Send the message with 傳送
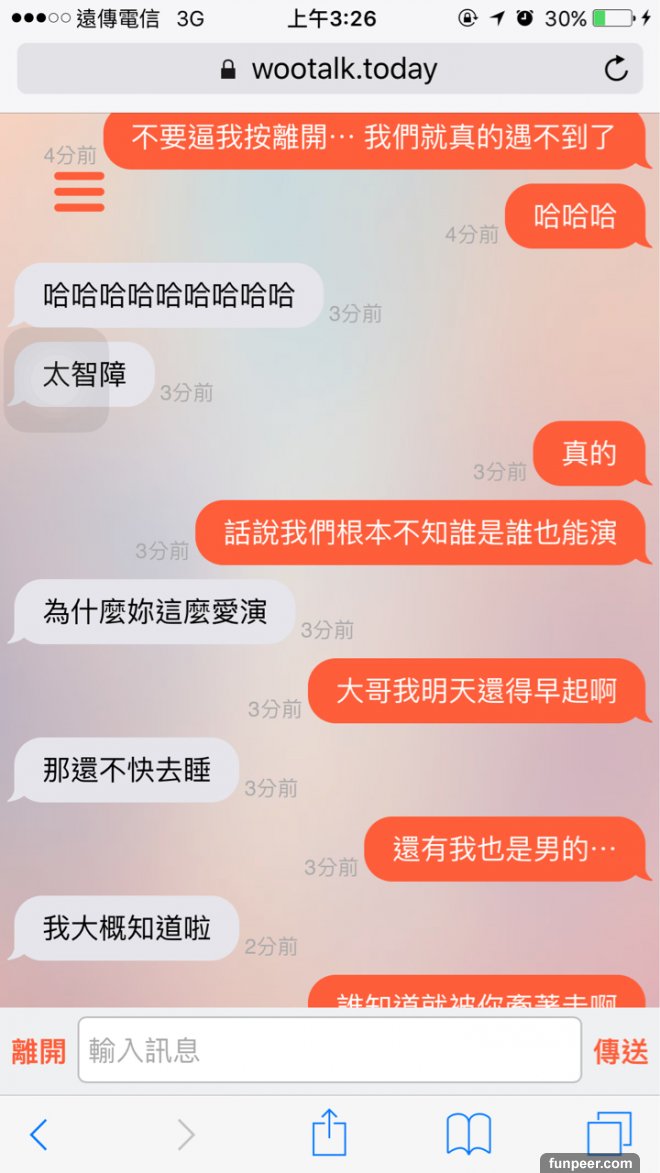Viewport: 660px width, 1173px height. tap(621, 1051)
